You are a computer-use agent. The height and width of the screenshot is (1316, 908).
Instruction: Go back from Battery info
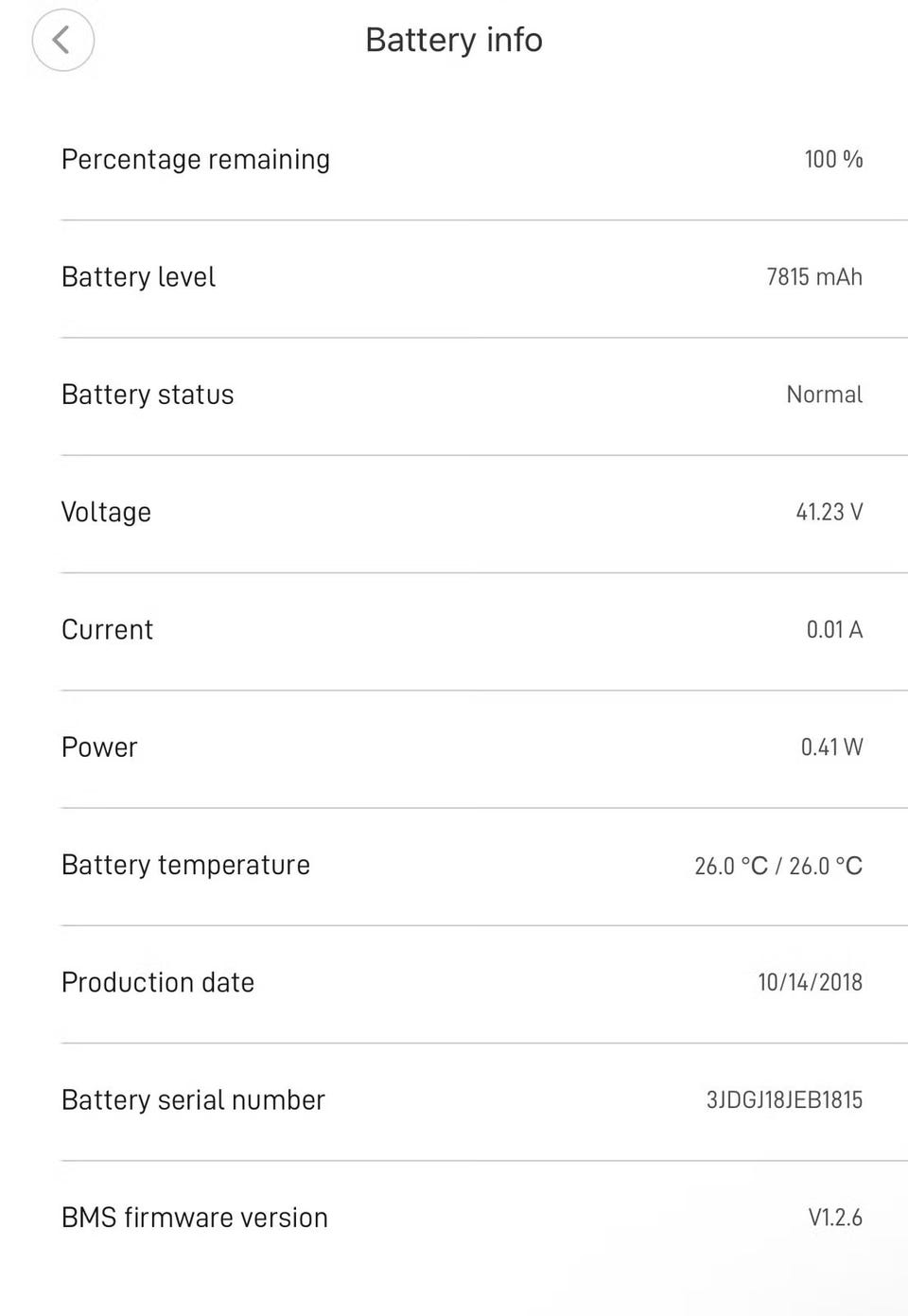tap(62, 40)
